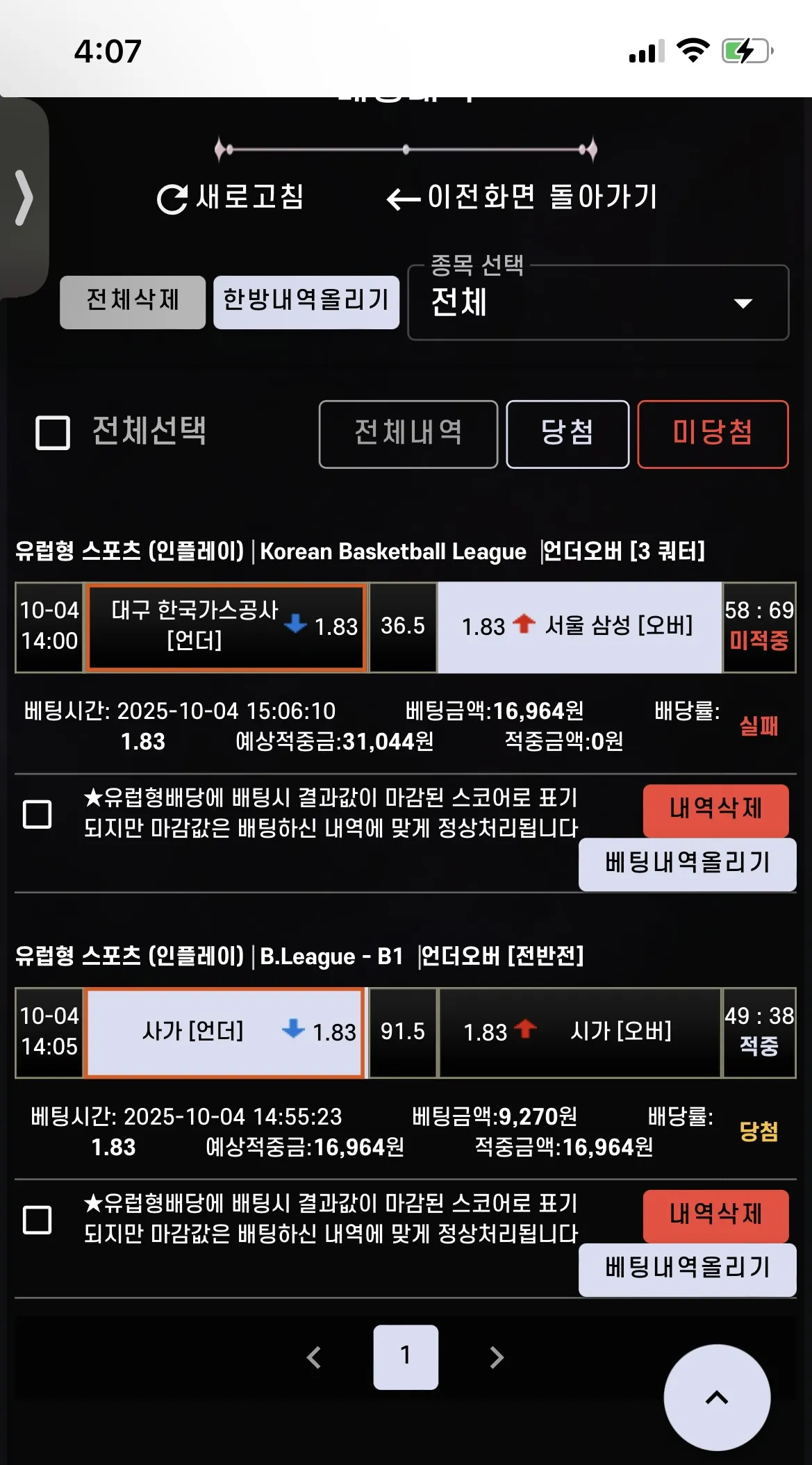Go to the next page arrow
Image resolution: width=812 pixels, height=1465 pixels.
(x=497, y=1357)
